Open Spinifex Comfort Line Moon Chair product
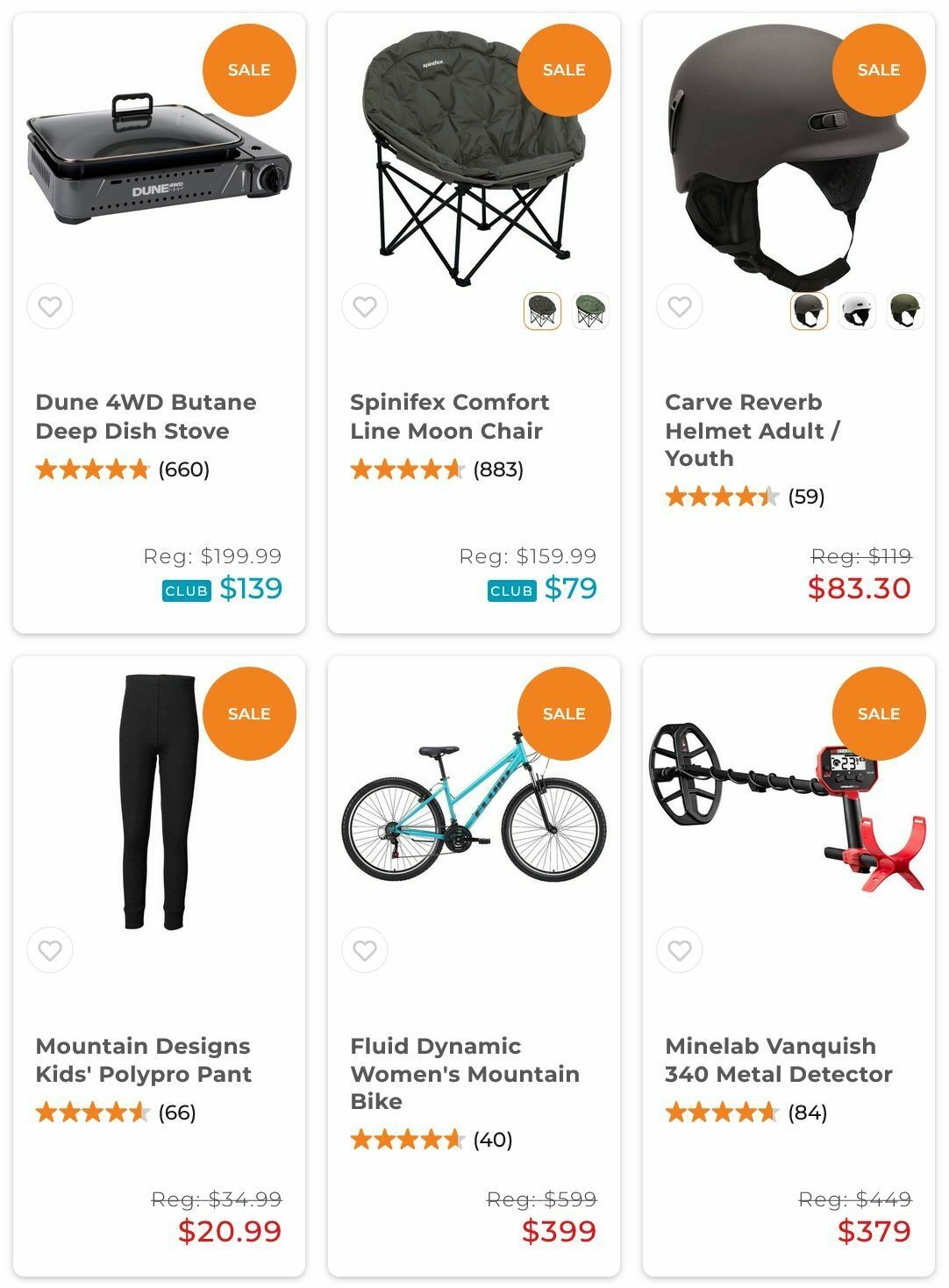The image size is (949, 1288). [449, 417]
